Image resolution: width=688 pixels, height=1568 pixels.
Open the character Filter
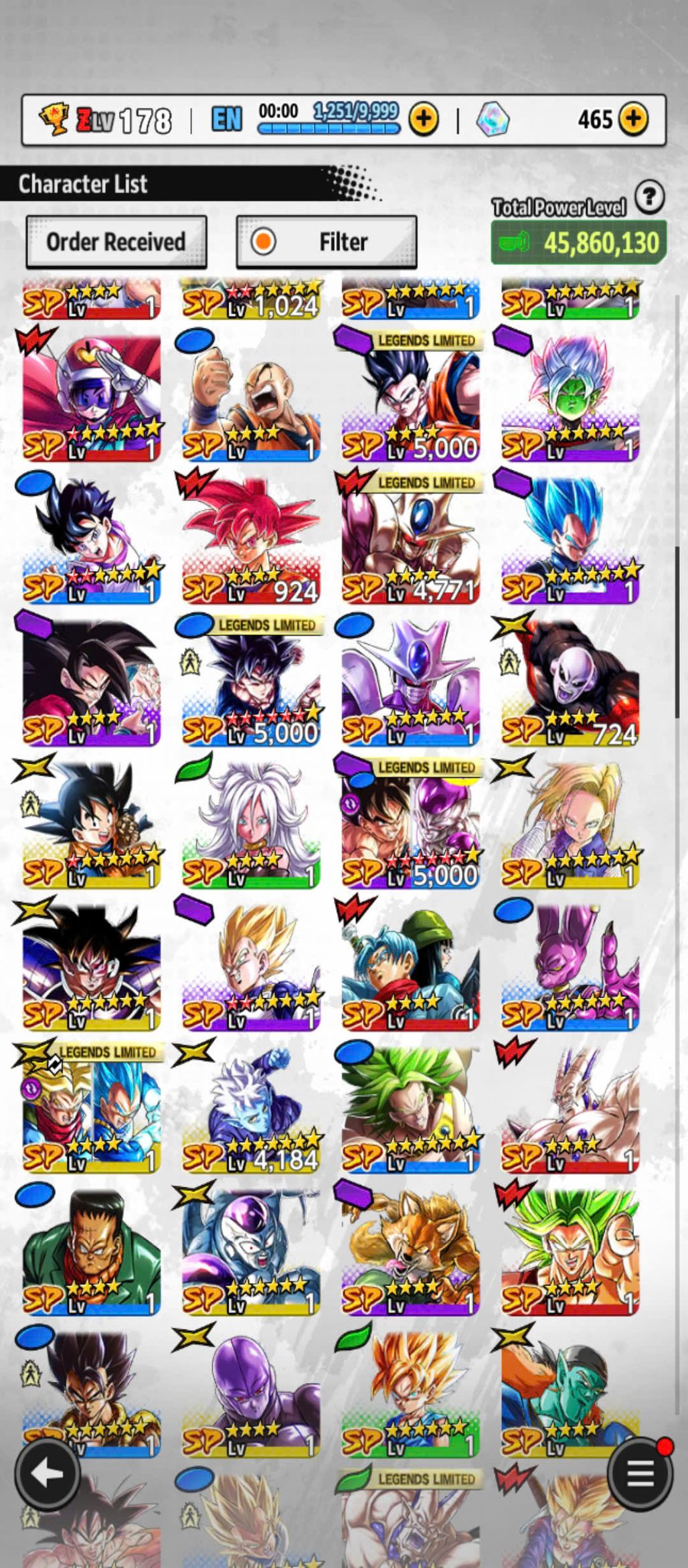click(327, 242)
